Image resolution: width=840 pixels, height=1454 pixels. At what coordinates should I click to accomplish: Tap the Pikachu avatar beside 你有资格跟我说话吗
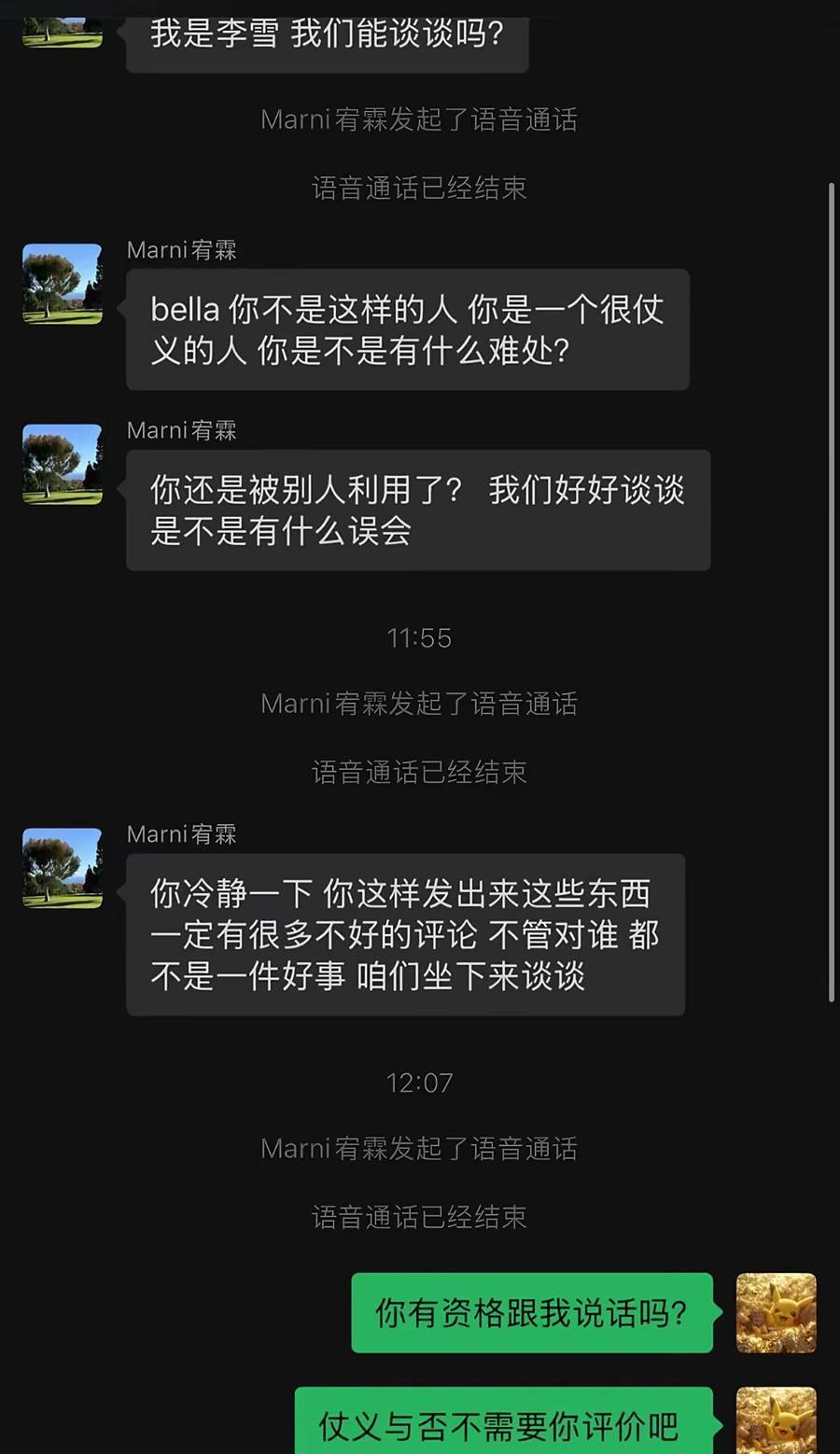point(777,1312)
